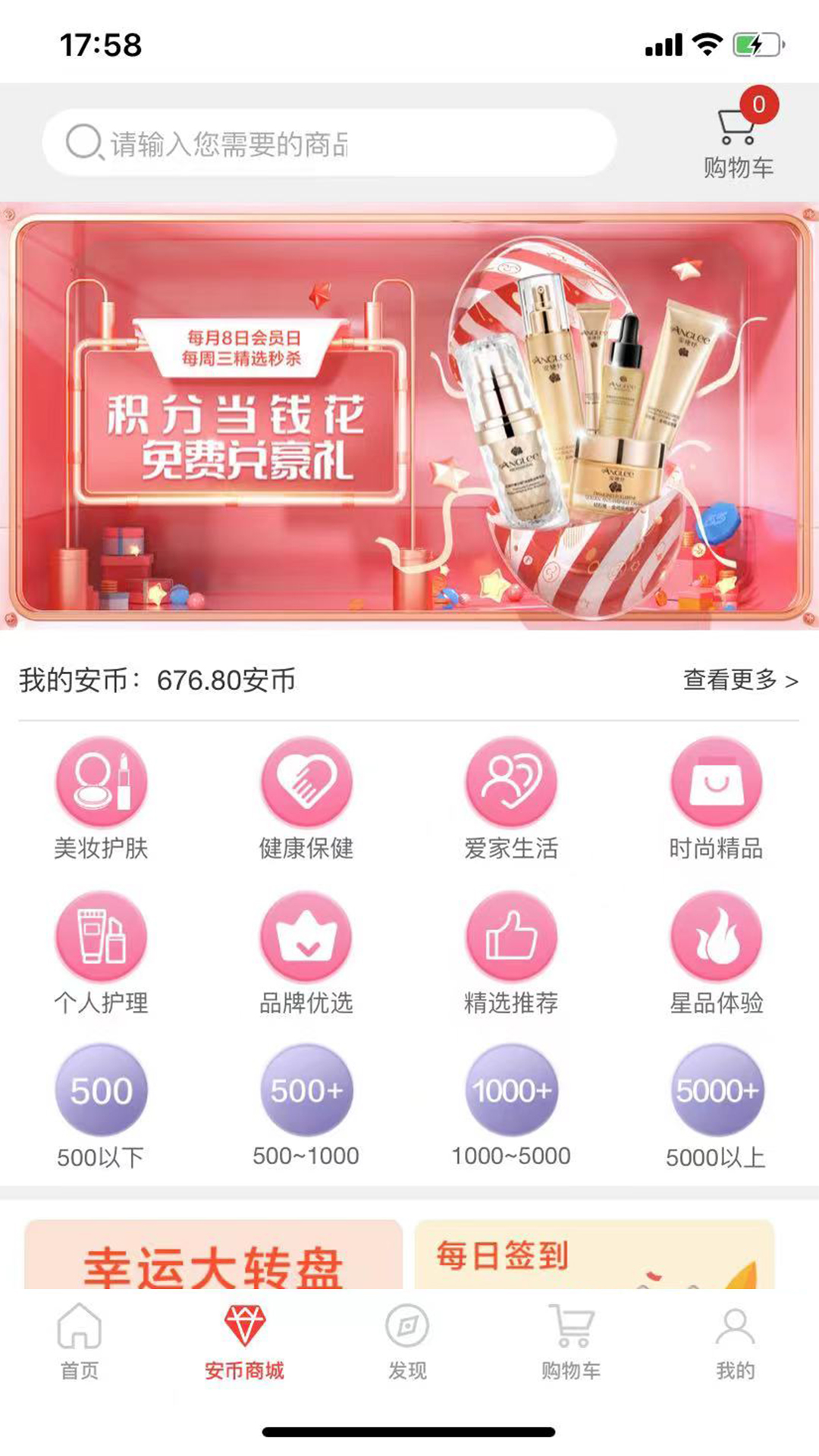Image resolution: width=819 pixels, height=1456 pixels.
Task: Open the 品牌优选 category
Action: [306, 953]
